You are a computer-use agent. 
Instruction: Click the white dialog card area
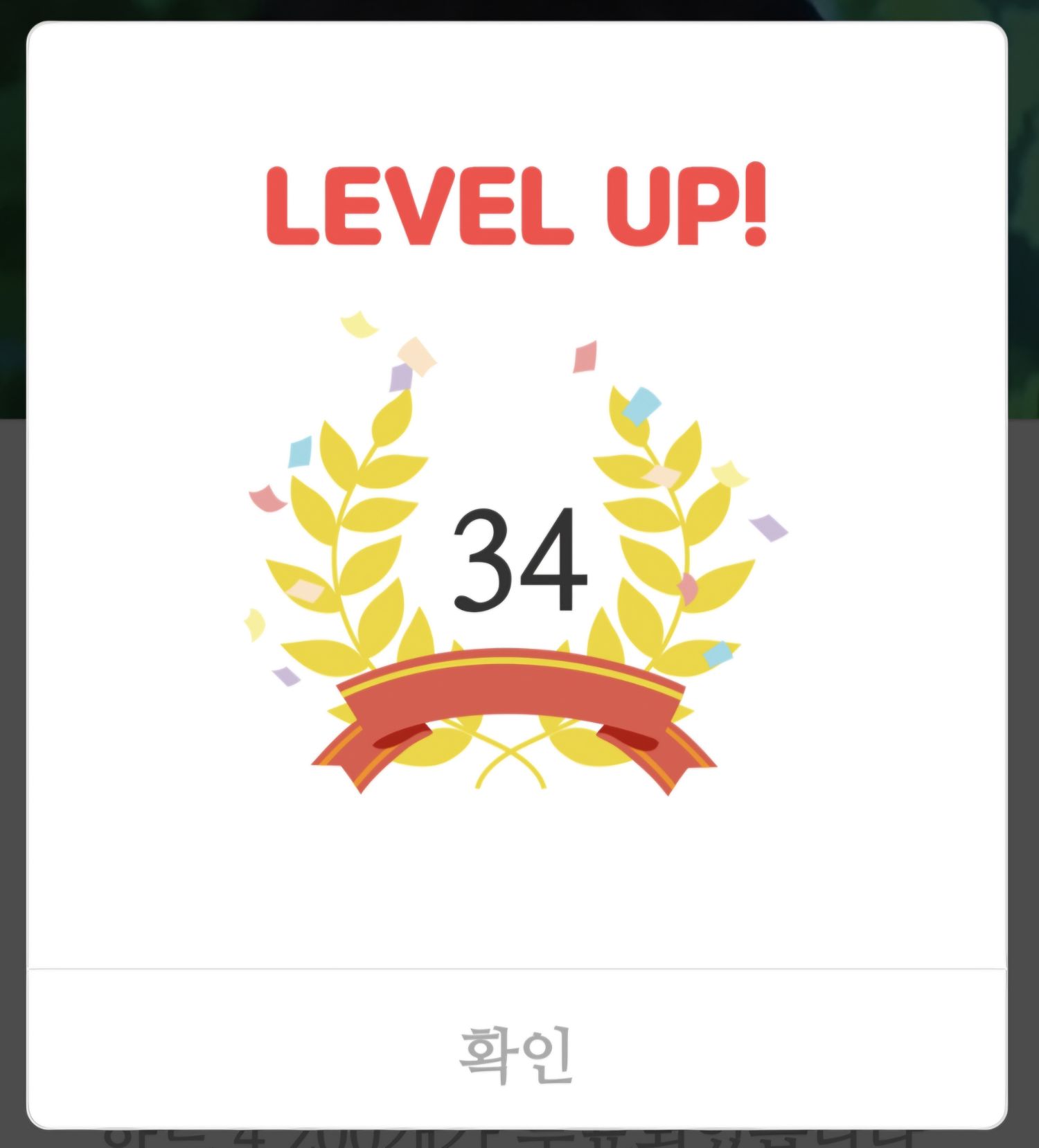point(519,866)
